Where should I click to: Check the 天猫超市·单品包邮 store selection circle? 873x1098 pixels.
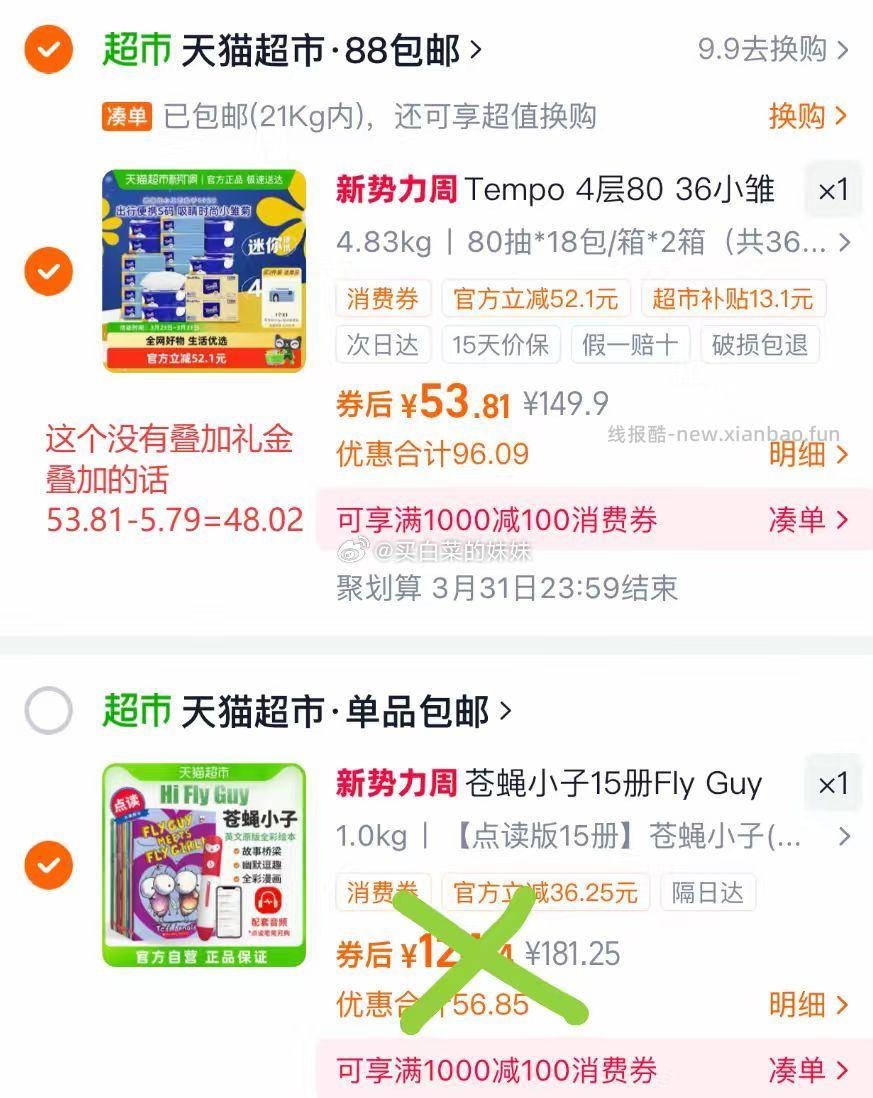tap(48, 711)
